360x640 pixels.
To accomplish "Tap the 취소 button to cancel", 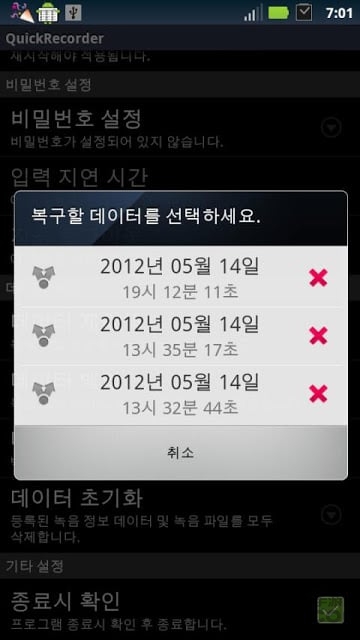I will point(180,453).
